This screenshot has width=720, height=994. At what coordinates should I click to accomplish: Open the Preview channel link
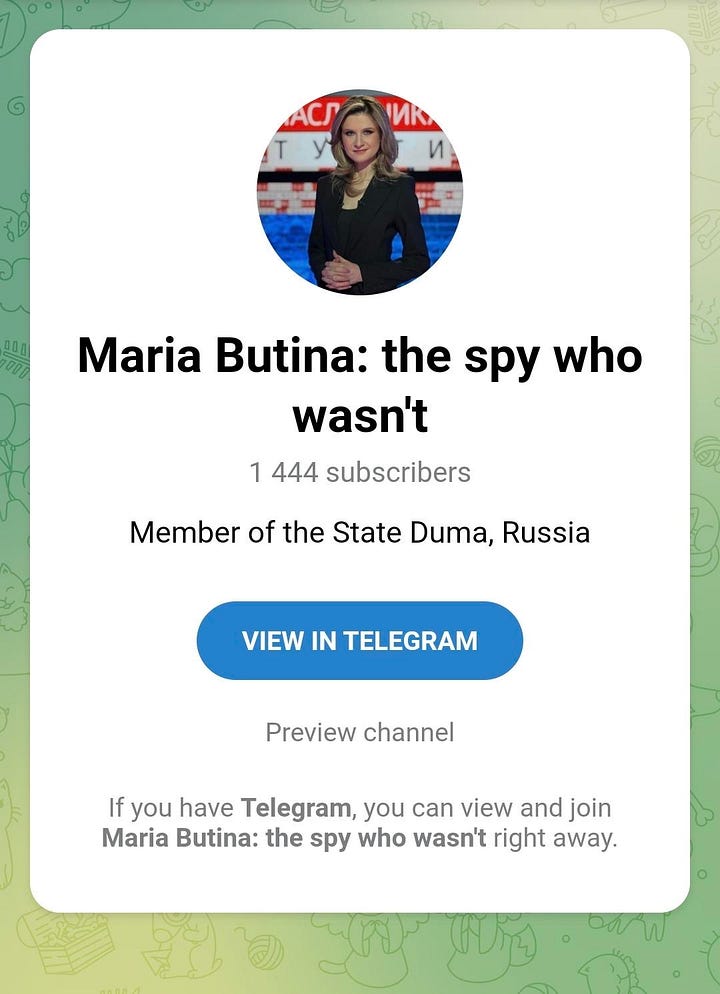359,732
